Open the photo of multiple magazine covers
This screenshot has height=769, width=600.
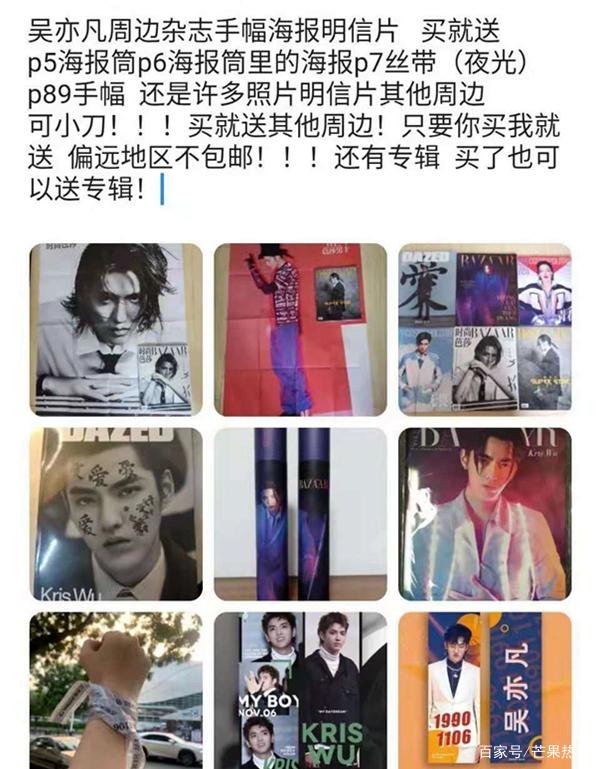485,330
